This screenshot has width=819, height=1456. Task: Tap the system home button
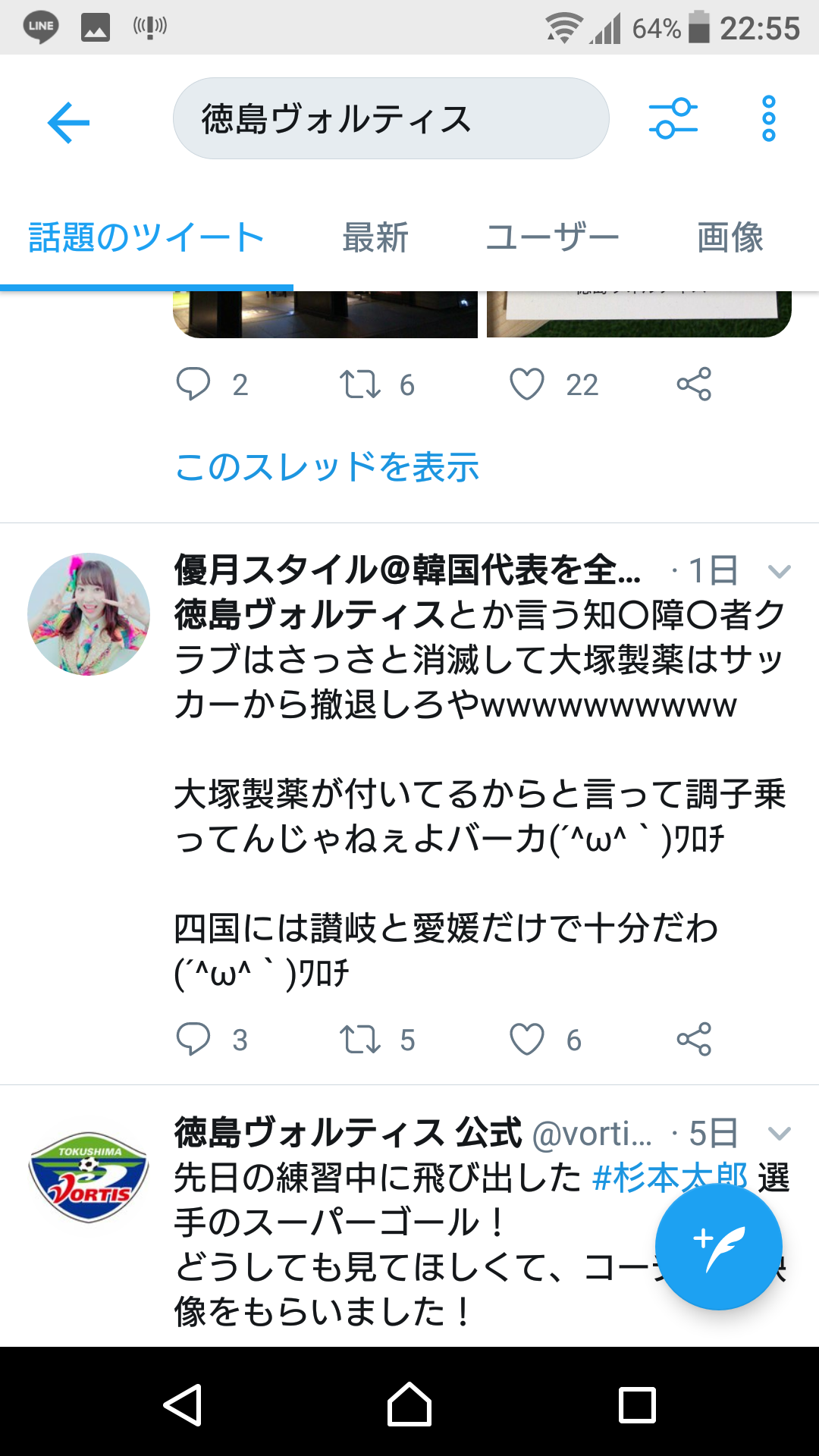[x=409, y=1404]
